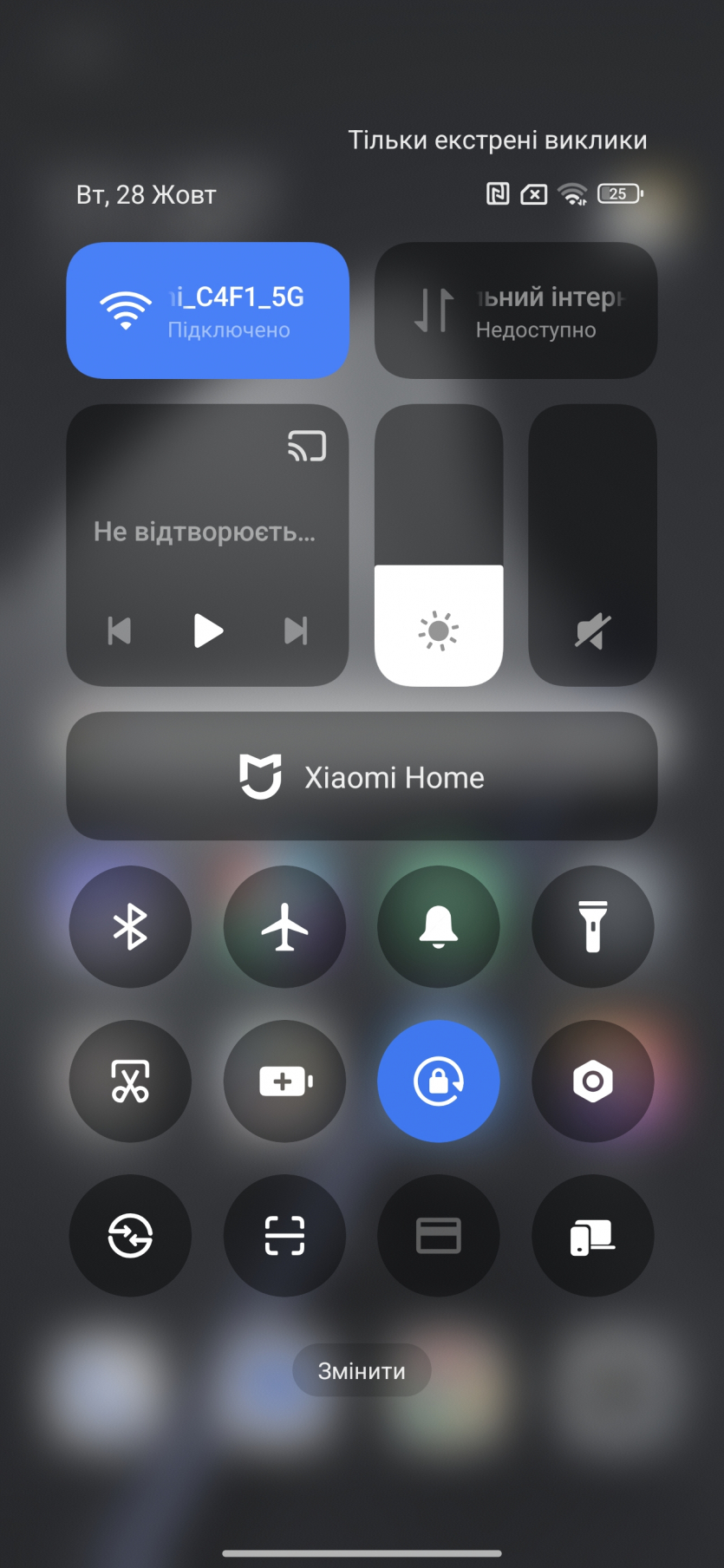
Task: Open Xiaomi Home
Action: tap(362, 776)
